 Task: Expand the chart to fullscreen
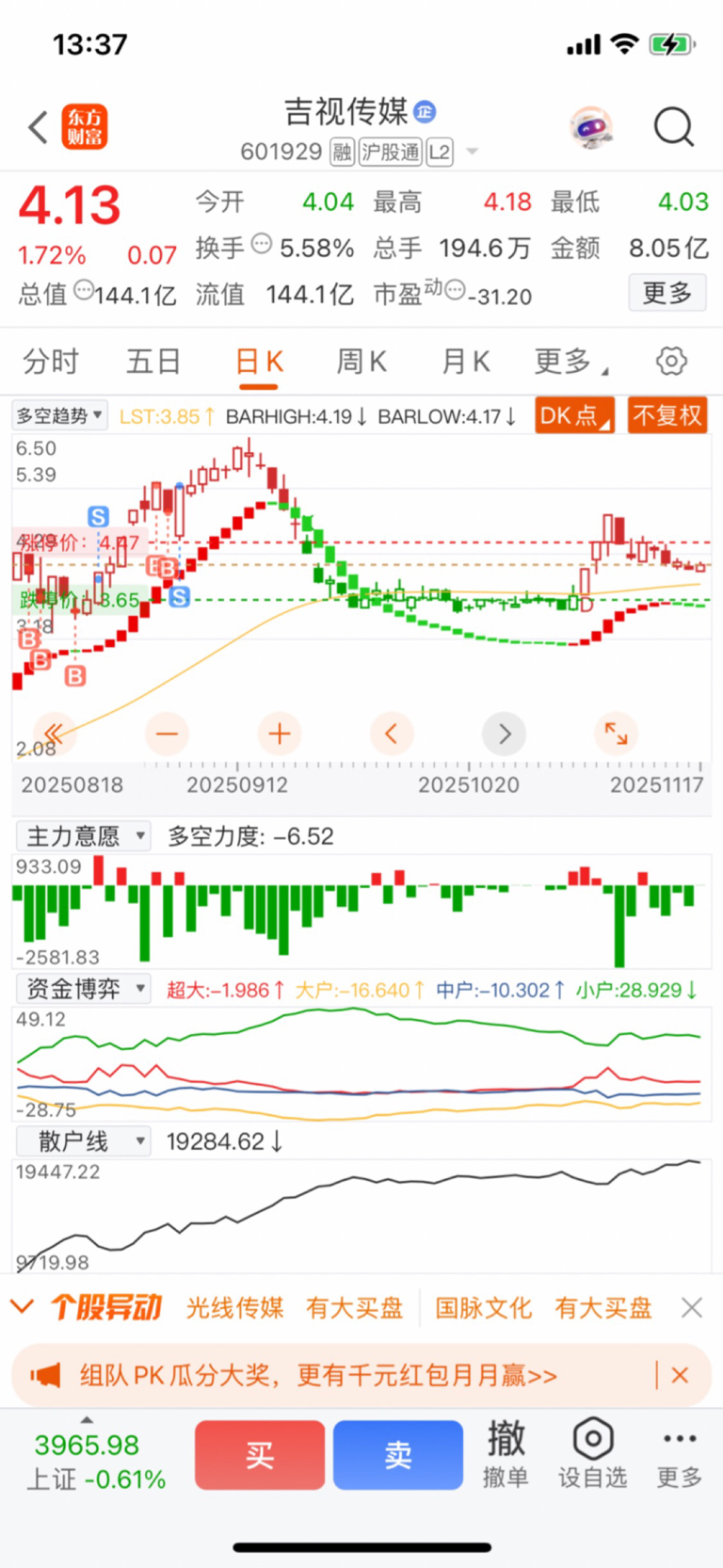click(617, 734)
